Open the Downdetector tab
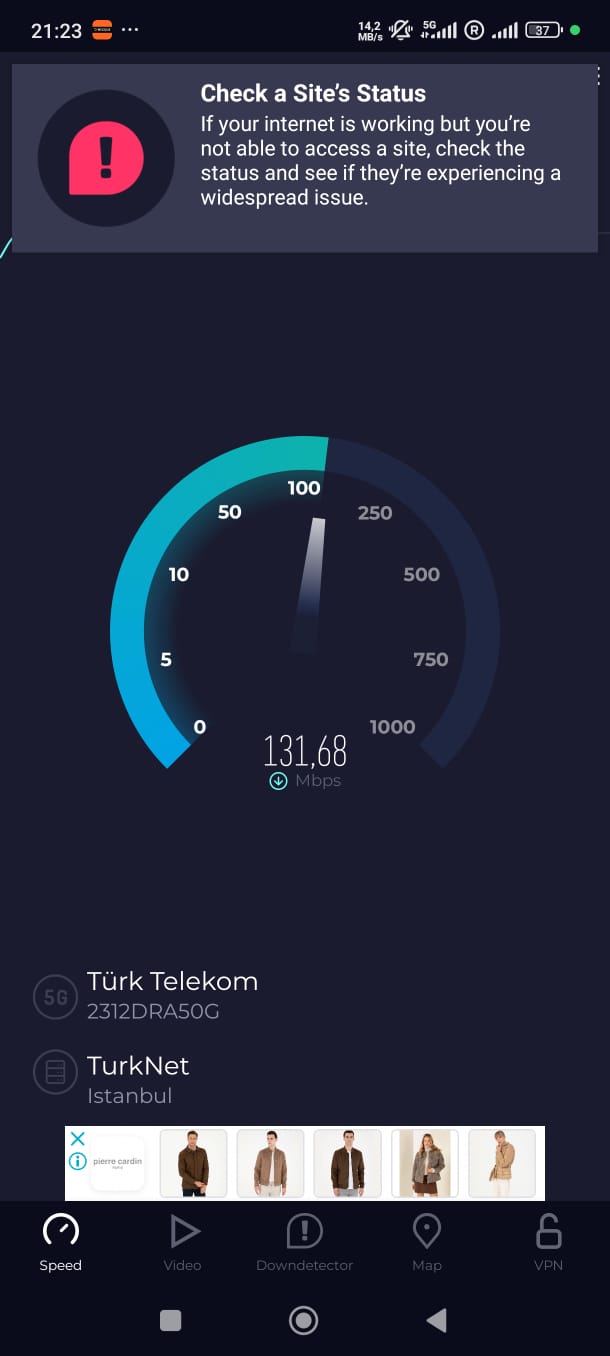 pyautogui.click(x=305, y=1243)
